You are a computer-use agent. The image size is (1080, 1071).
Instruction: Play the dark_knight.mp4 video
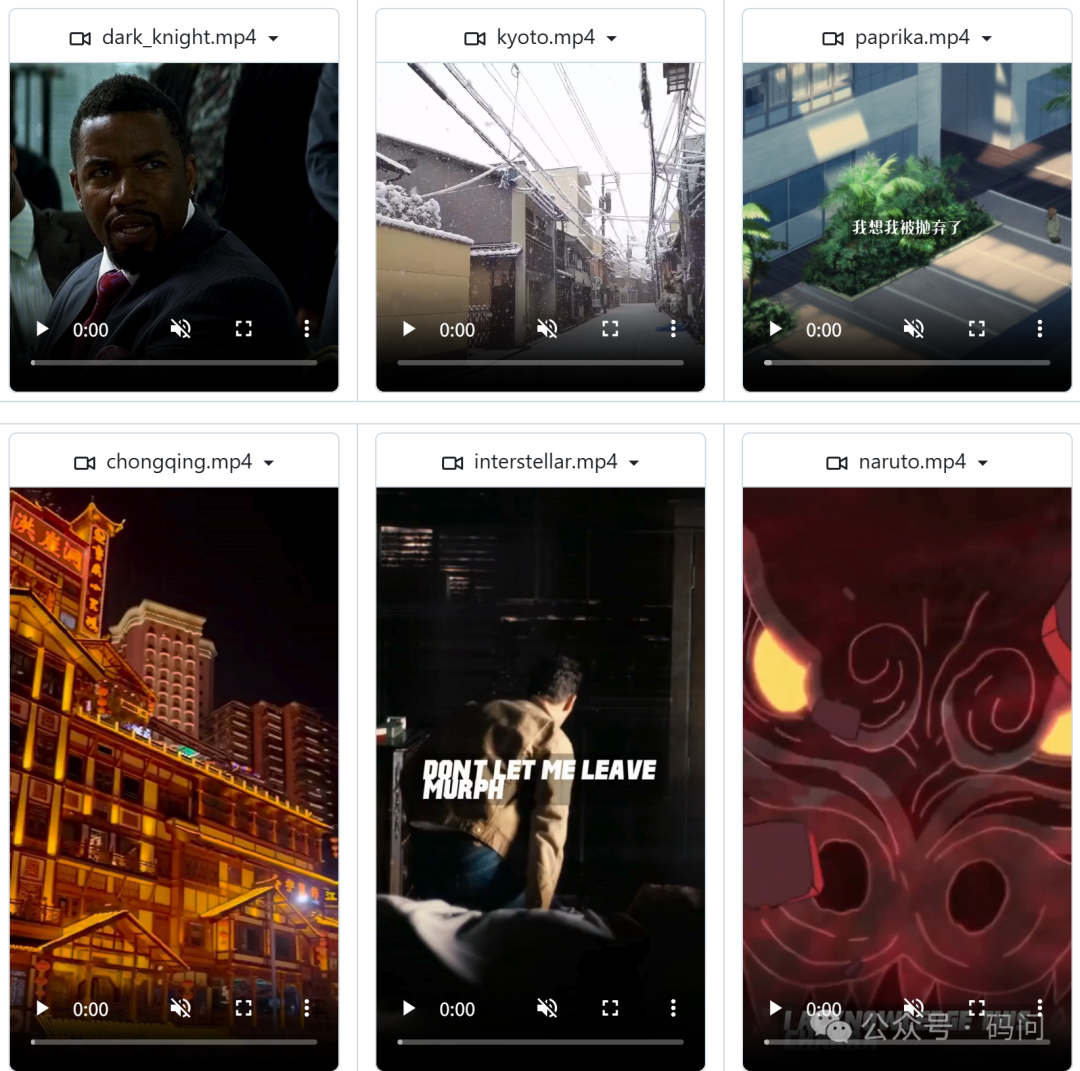click(42, 329)
